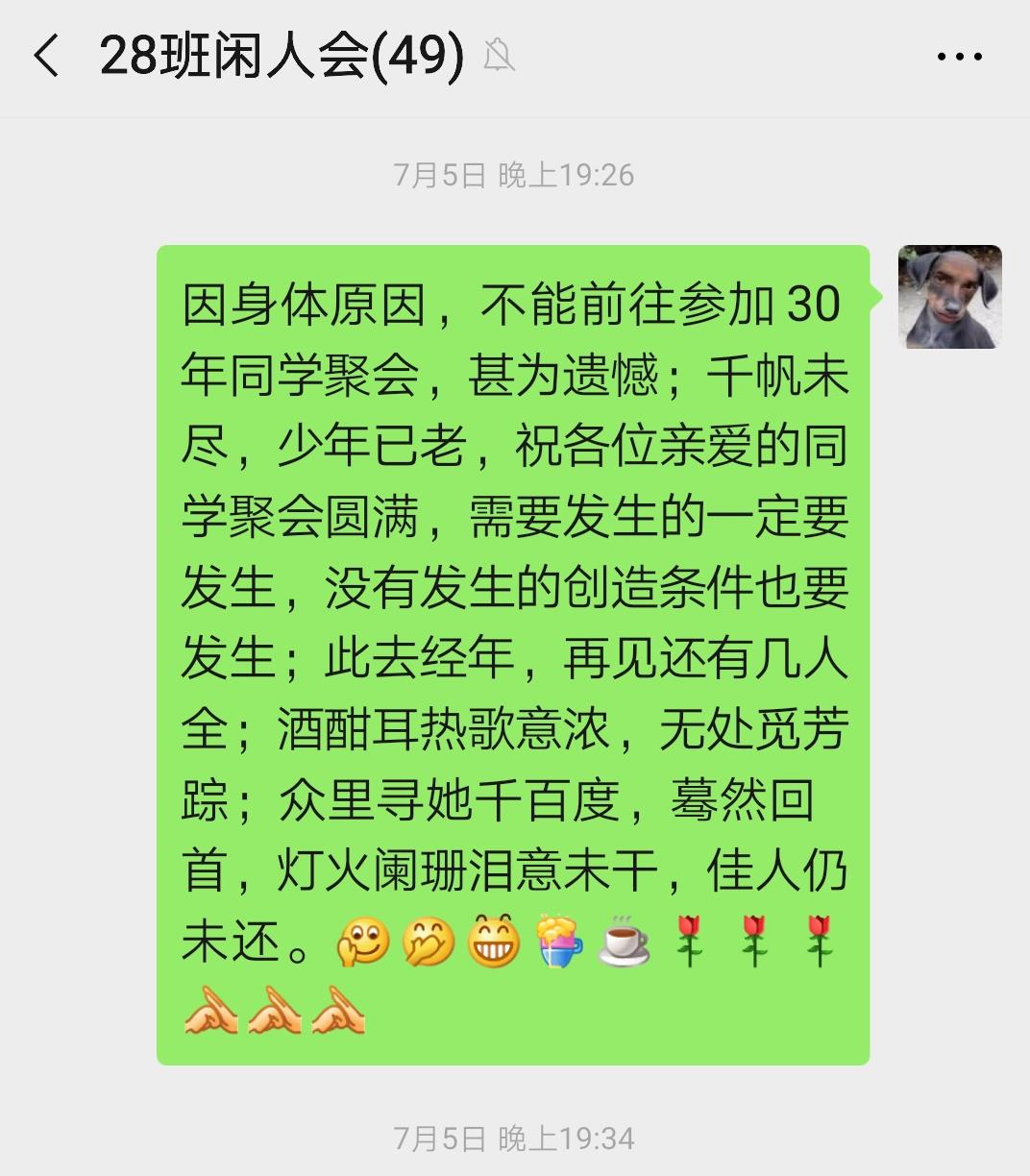Tap the 7月5日 晚上19:26 timestamp

[514, 175]
